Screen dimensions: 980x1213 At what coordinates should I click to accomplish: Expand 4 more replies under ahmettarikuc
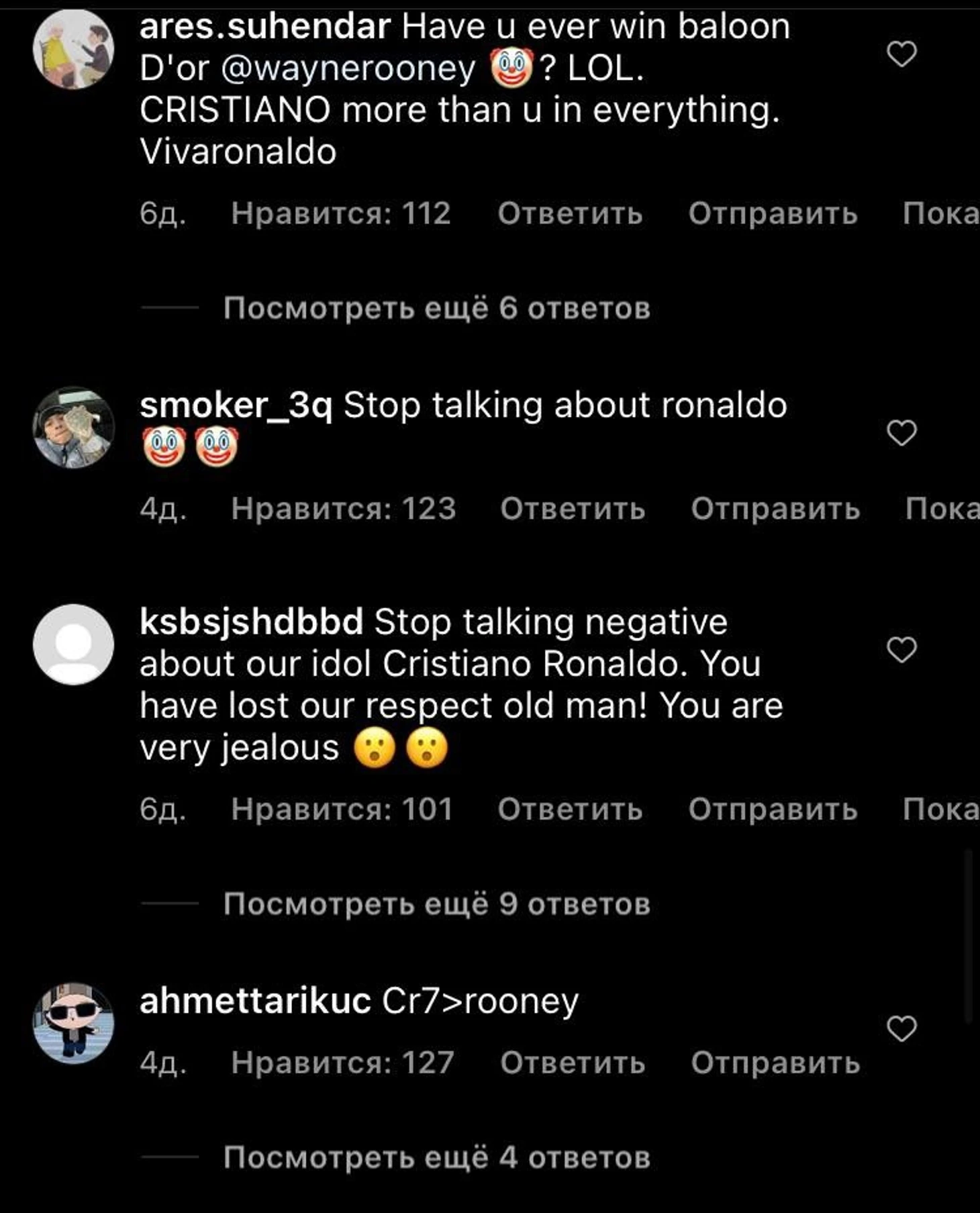(436, 1157)
